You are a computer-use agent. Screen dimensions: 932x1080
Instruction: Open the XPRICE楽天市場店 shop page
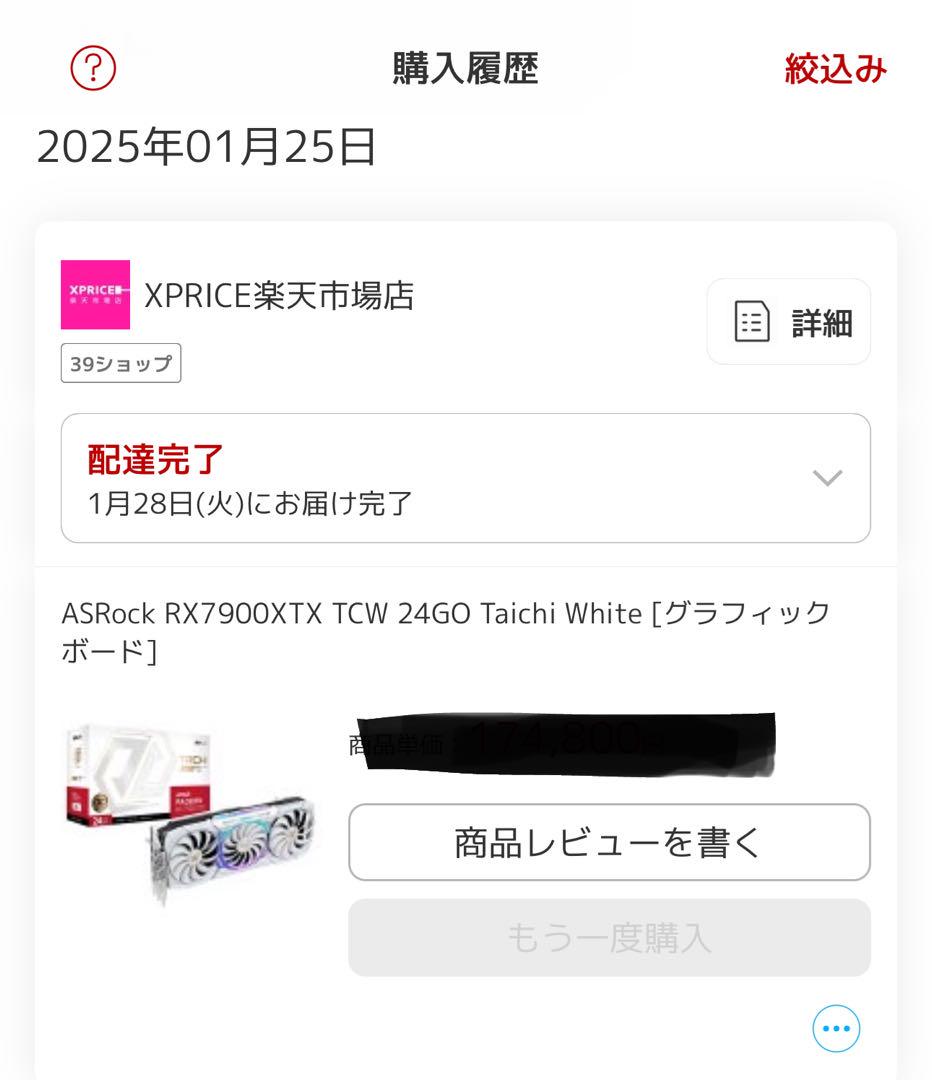click(278, 296)
